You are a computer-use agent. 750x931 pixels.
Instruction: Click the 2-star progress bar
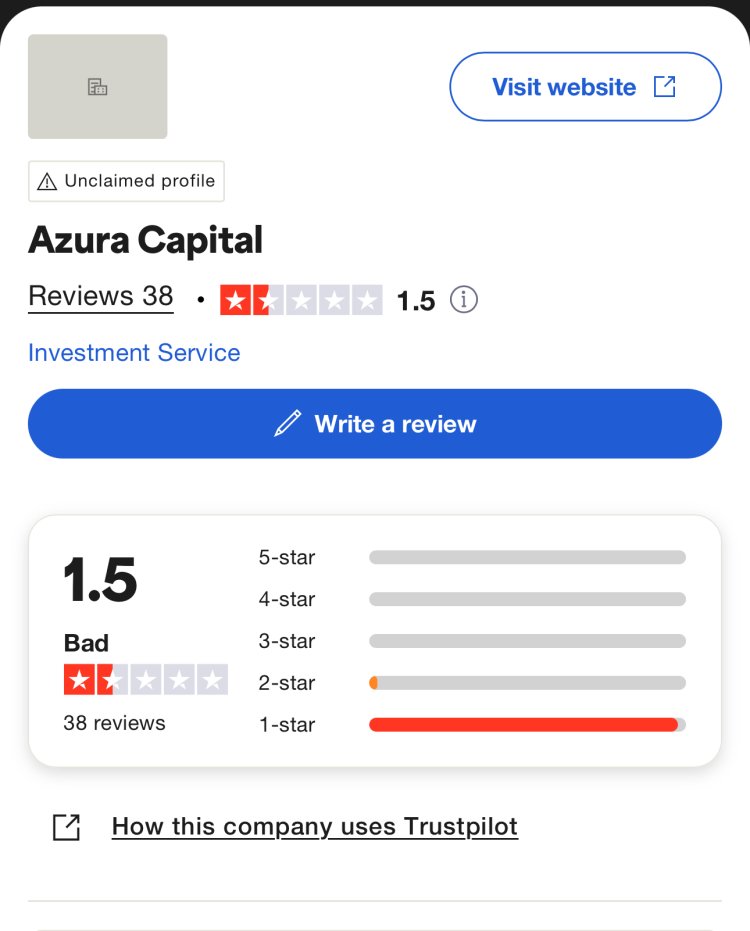coord(527,682)
